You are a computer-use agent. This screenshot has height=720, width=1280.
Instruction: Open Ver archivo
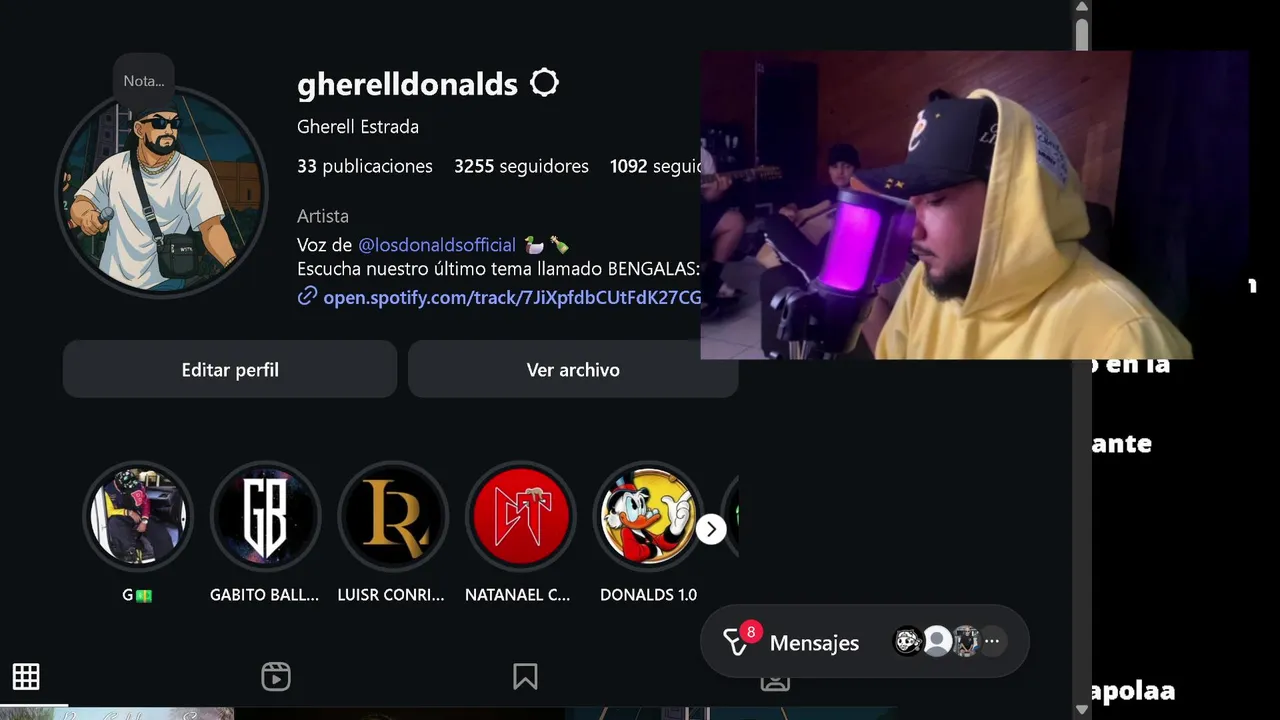tap(573, 370)
